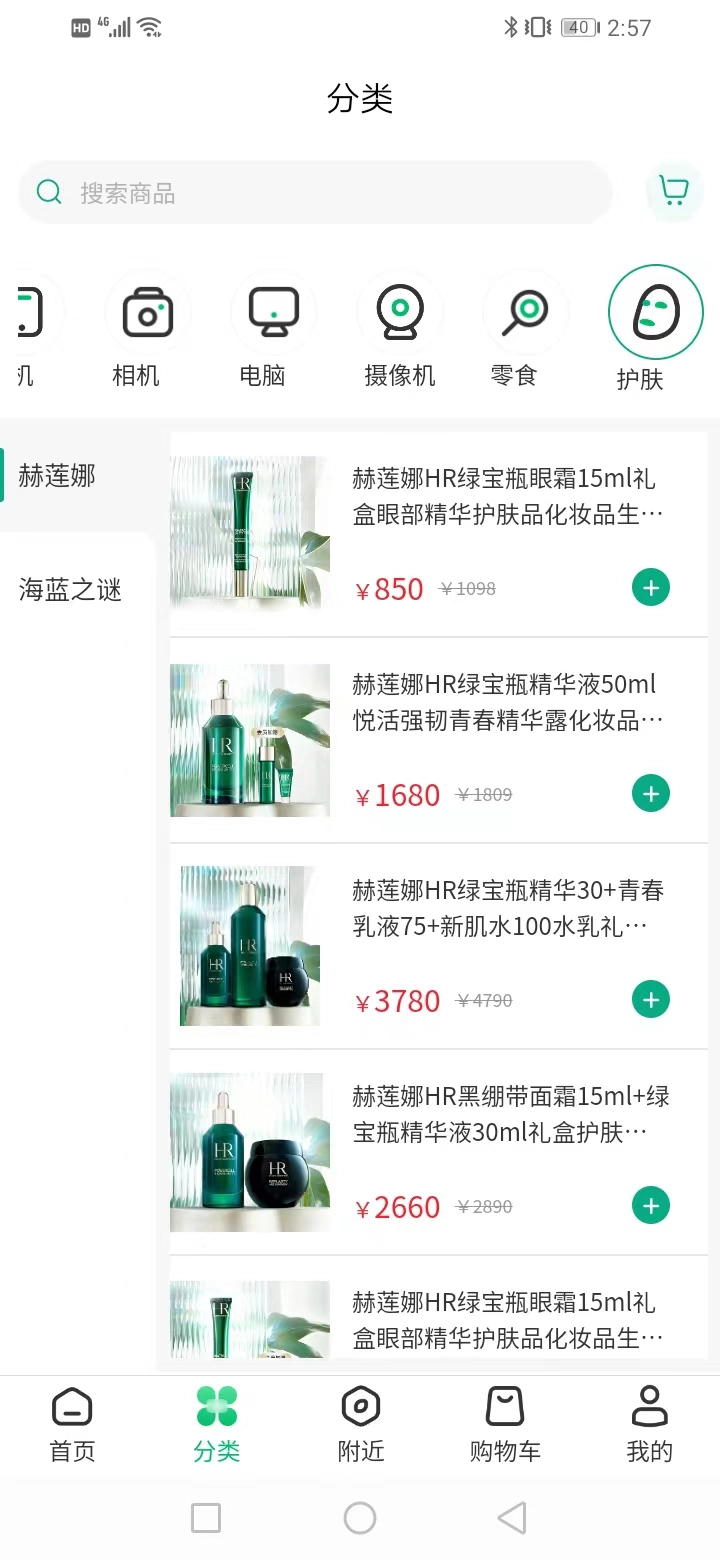Add the ¥2660 face cream set to cart
The width and height of the screenshot is (720, 1560).
pyautogui.click(x=650, y=1205)
